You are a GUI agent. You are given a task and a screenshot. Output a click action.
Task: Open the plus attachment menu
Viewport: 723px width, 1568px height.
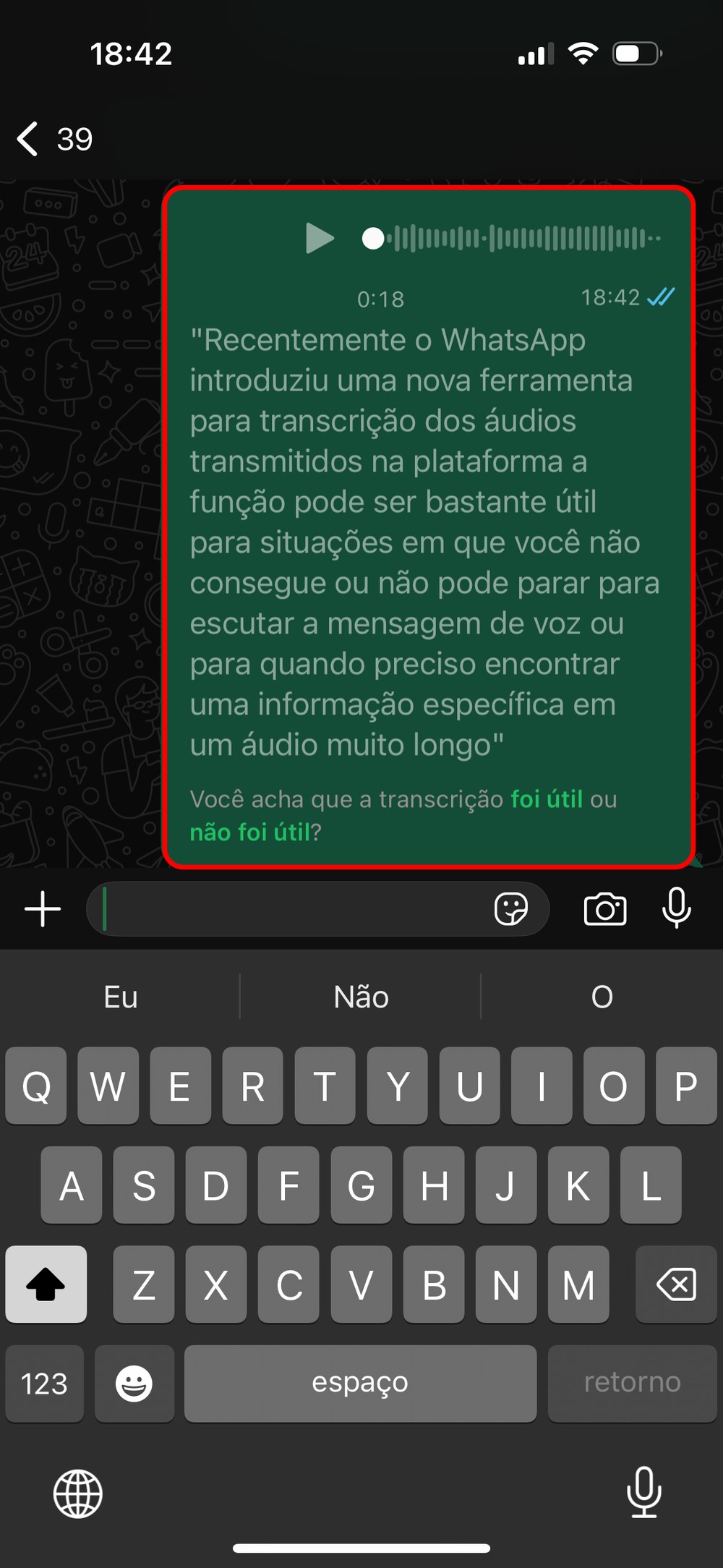(43, 908)
